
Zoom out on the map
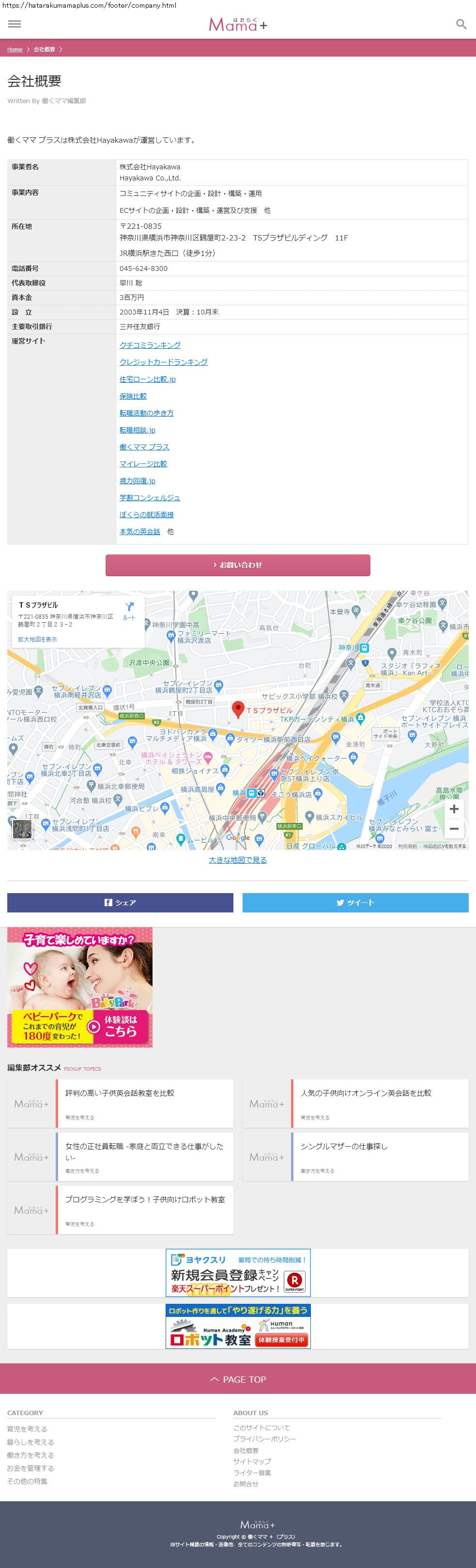coord(453,828)
